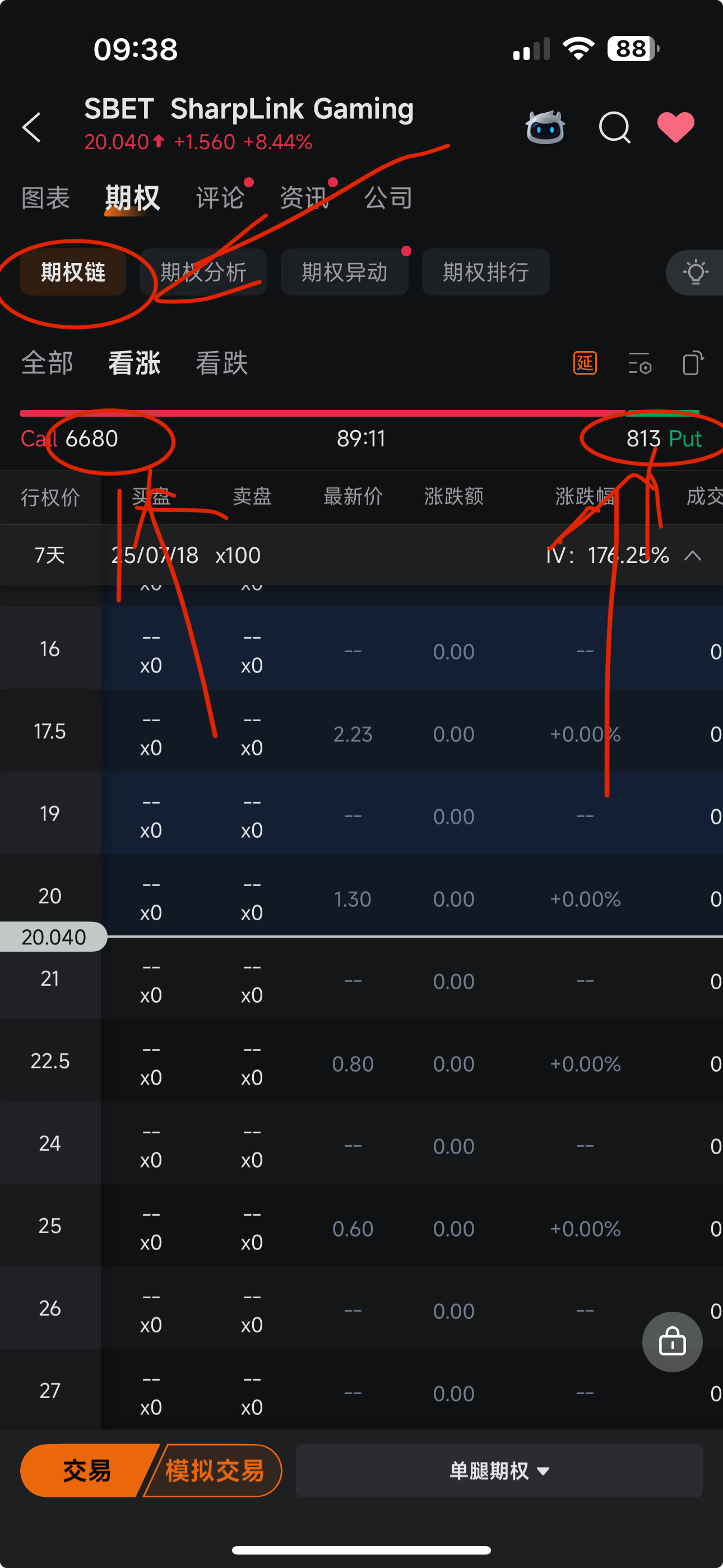Collapse the 25/07/18 expiry section
Viewport: 723px width, 1568px height.
point(693,555)
